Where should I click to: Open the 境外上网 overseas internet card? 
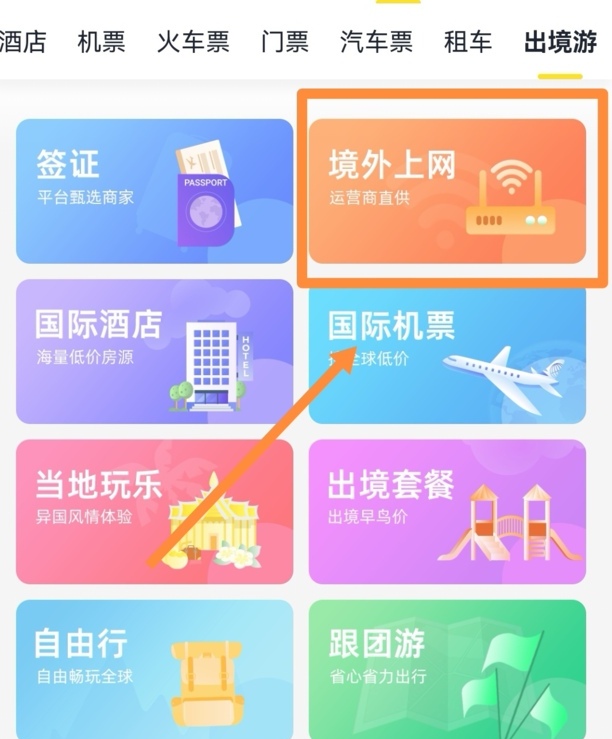point(447,191)
